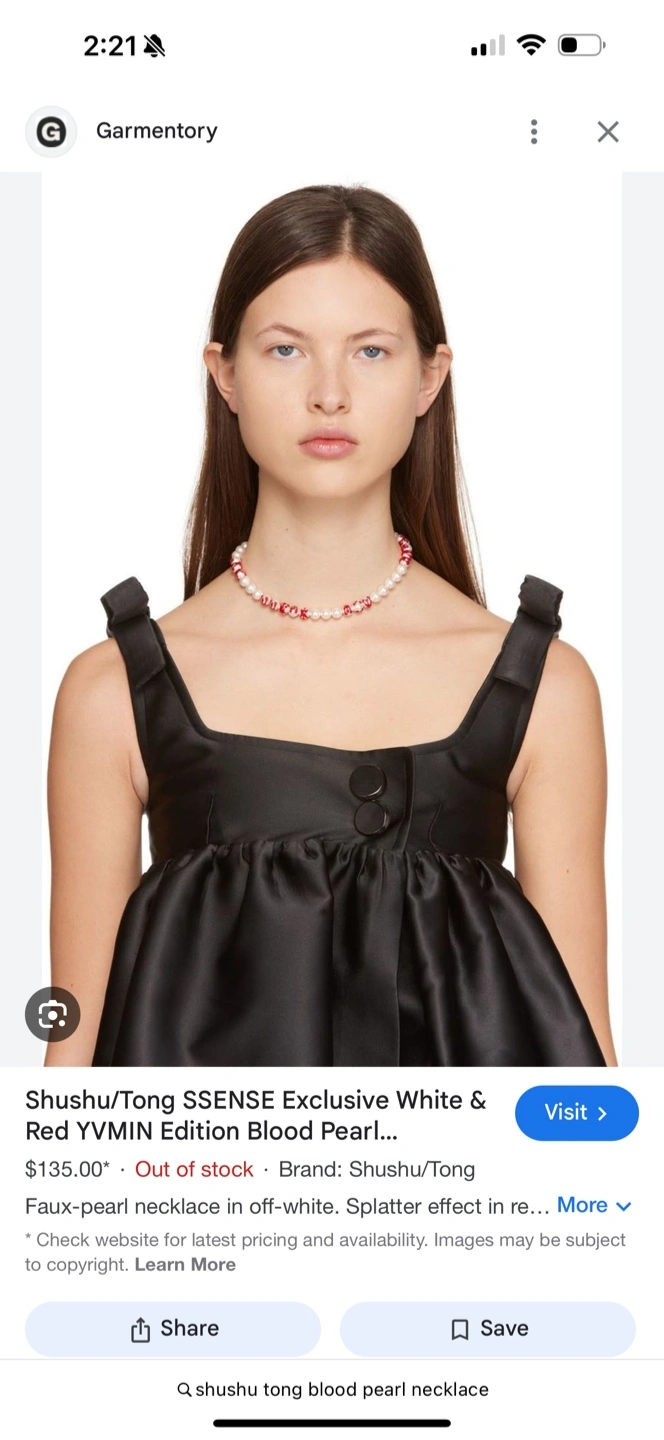
Task: Open the necklace product image
Action: coord(332,619)
